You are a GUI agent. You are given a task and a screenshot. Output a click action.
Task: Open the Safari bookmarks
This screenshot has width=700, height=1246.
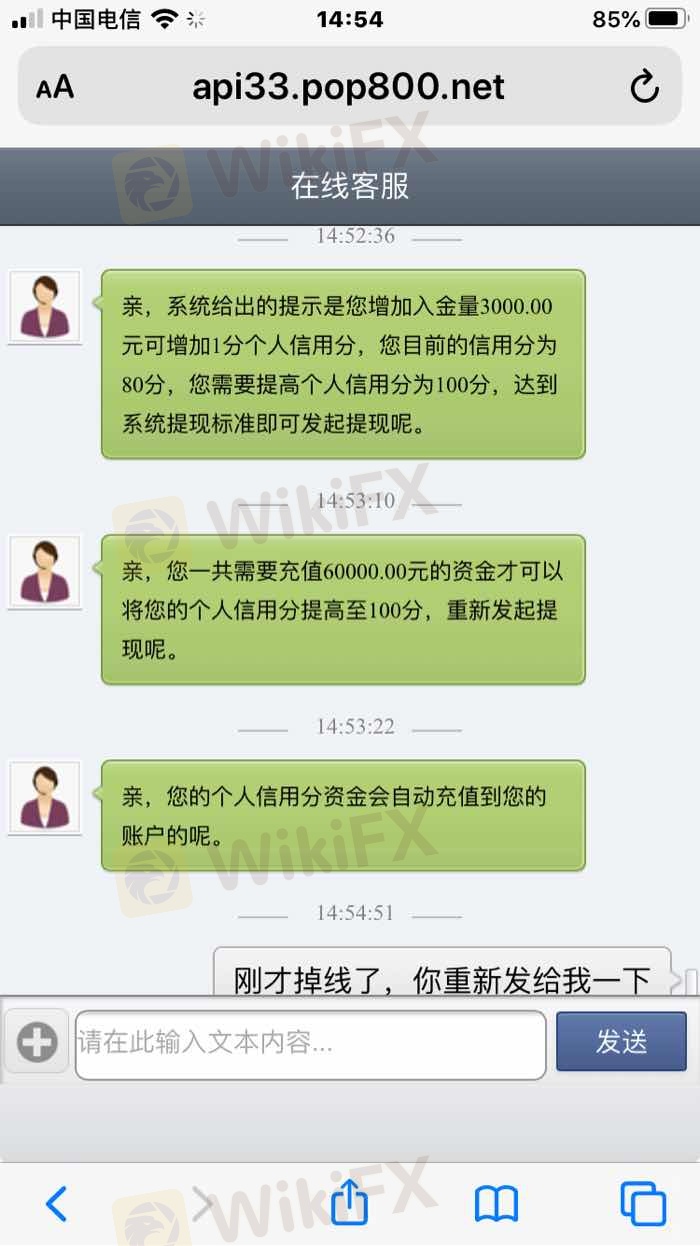[x=496, y=1204]
